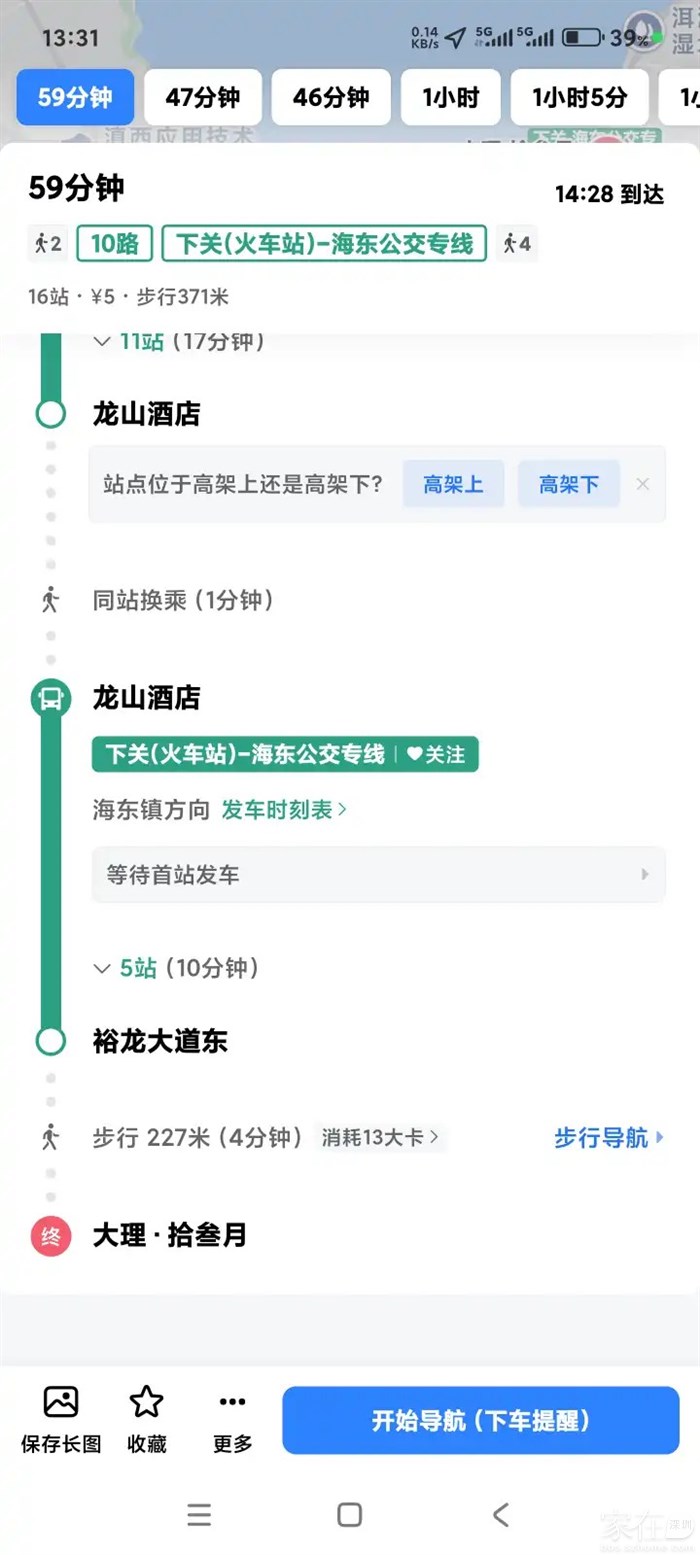Select the 47分钟 route option
The width and height of the screenshot is (700, 1555).
pyautogui.click(x=203, y=98)
